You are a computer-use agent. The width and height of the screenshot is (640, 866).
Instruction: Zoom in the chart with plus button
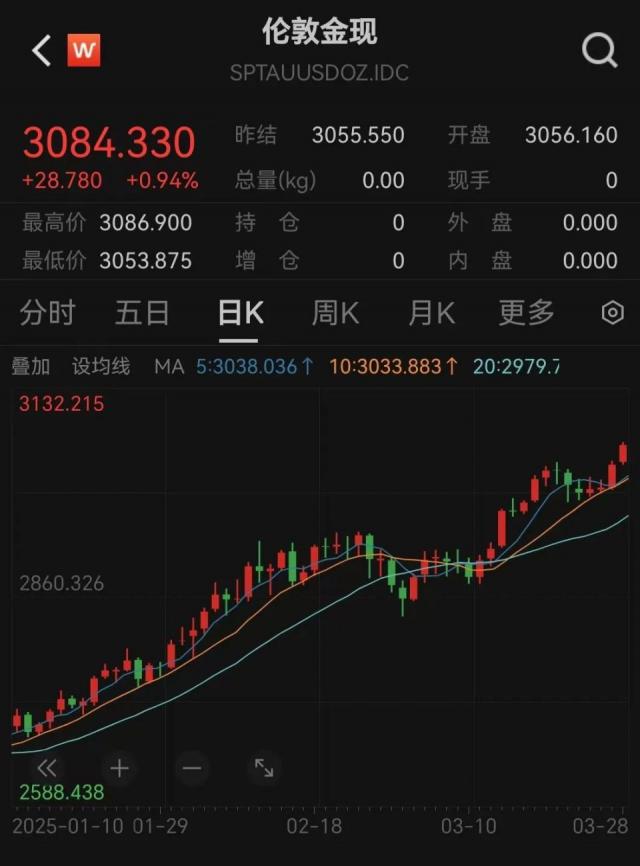(119, 768)
